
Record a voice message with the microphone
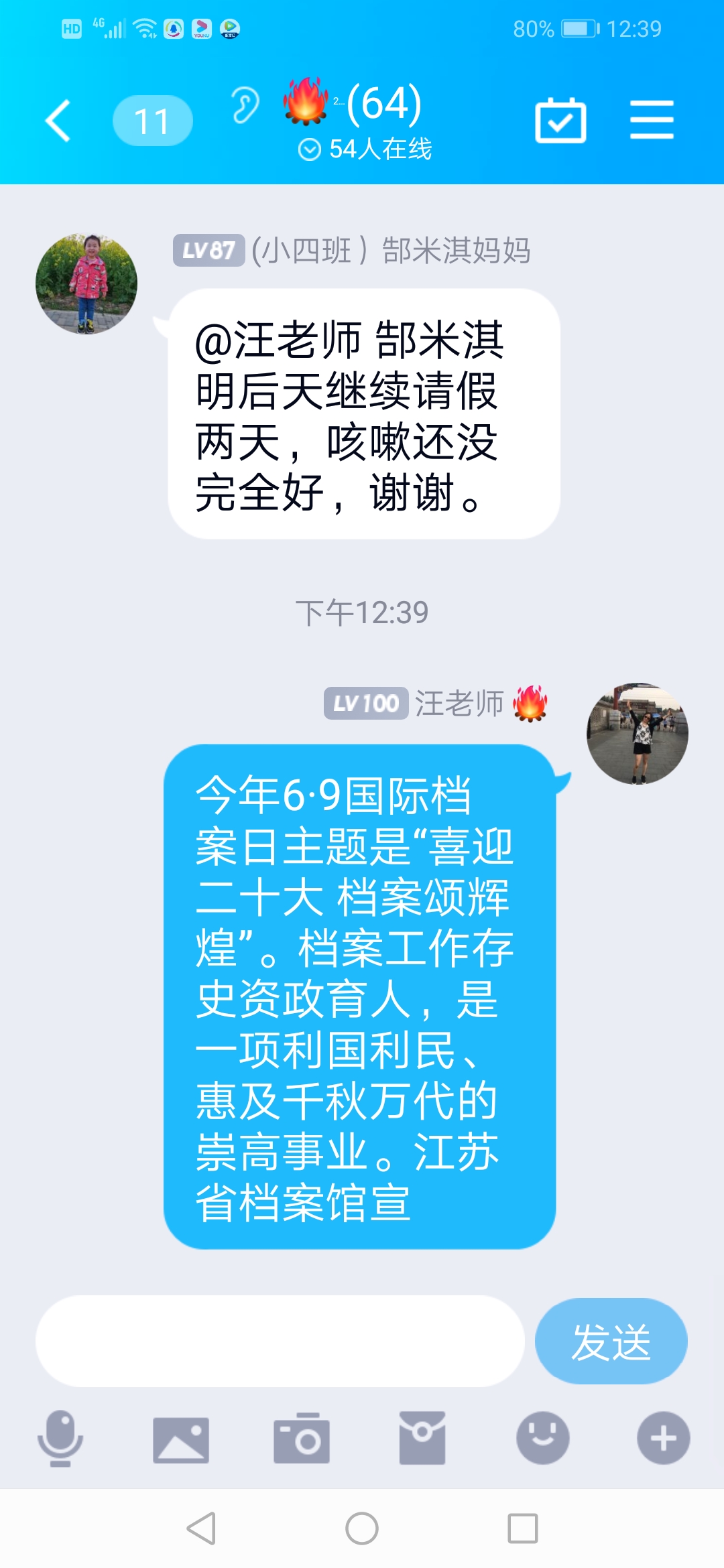click(x=60, y=1438)
